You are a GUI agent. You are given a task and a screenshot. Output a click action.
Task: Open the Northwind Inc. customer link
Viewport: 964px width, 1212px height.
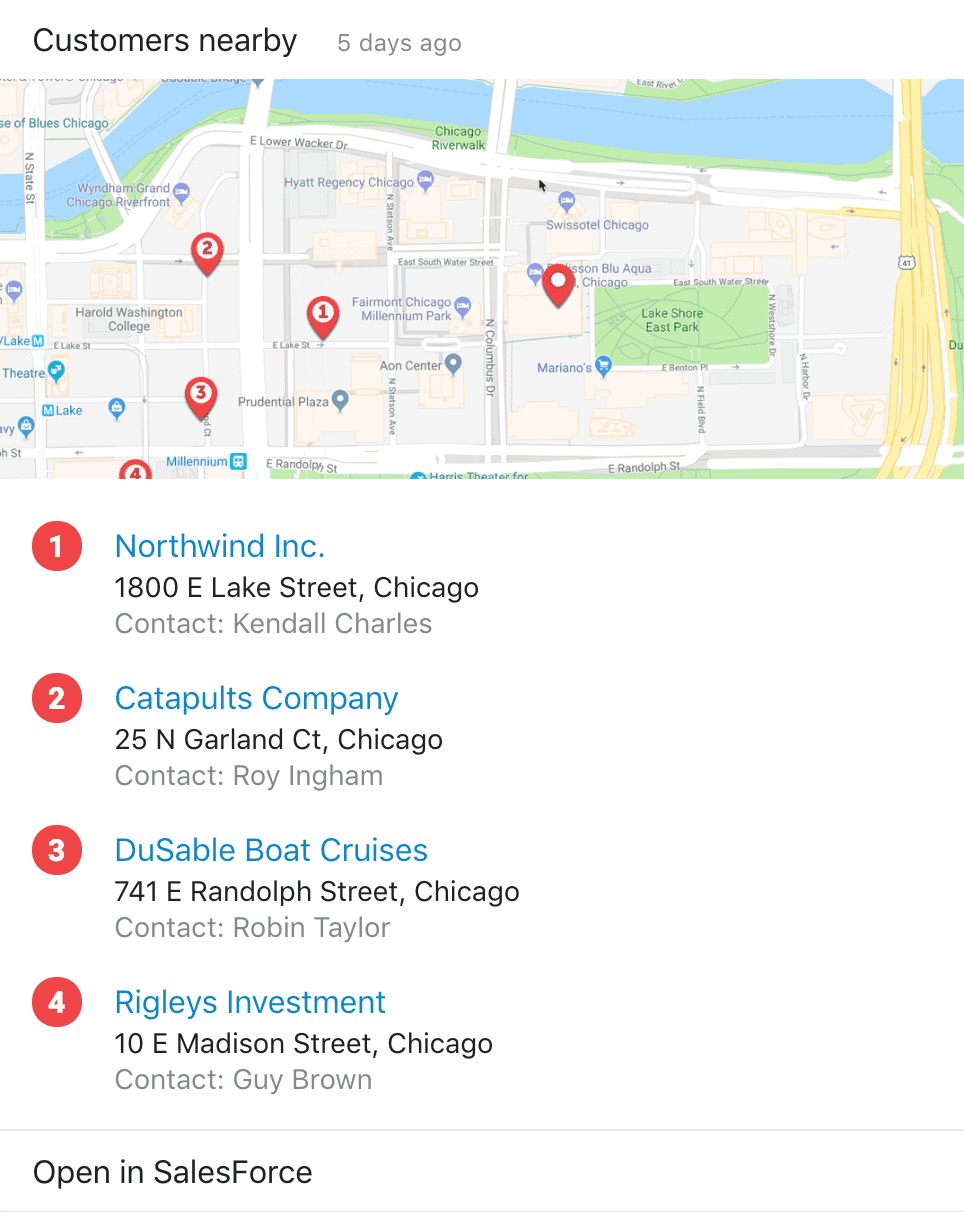coord(220,546)
